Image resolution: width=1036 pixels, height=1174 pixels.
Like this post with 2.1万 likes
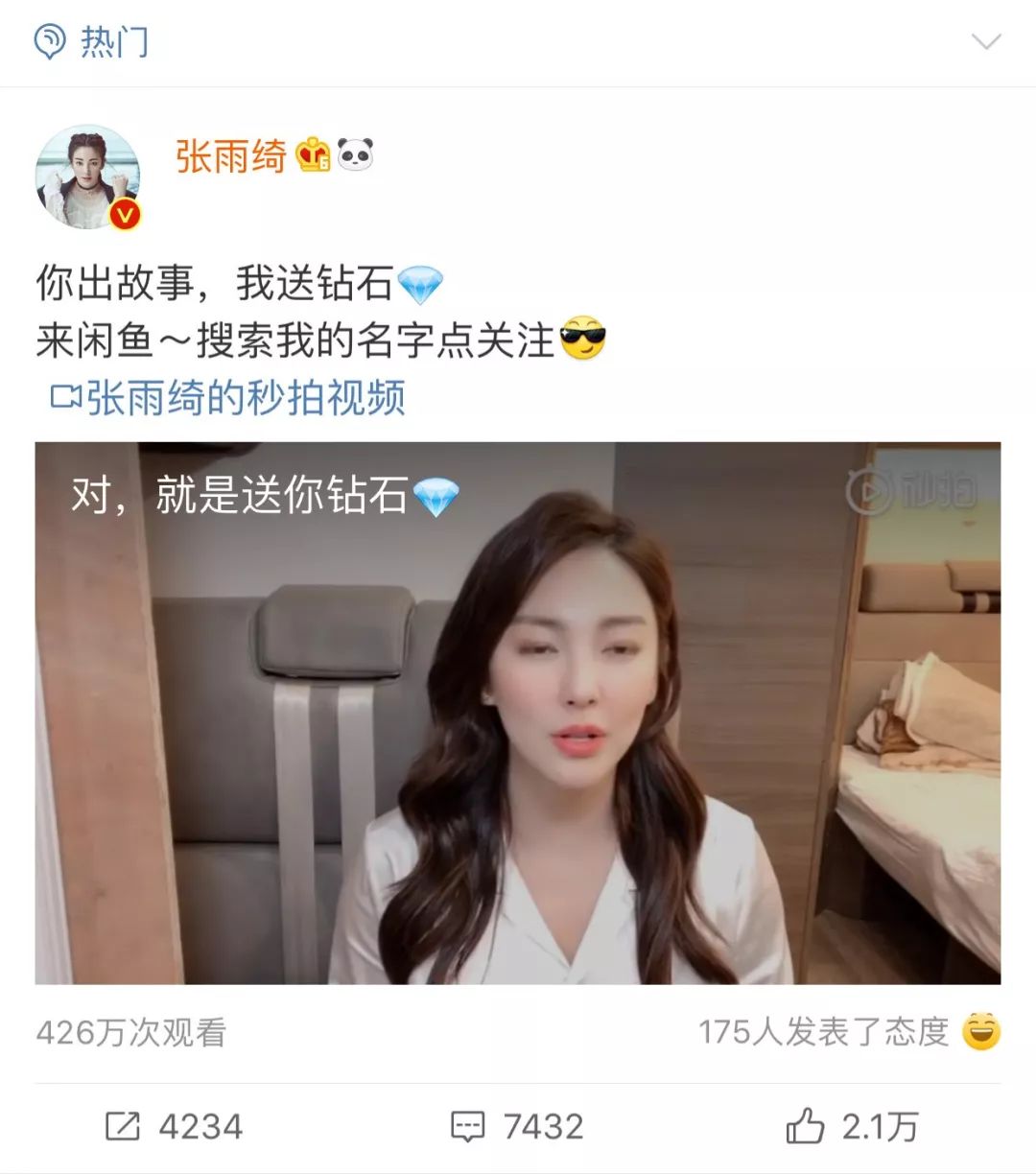pos(852,1126)
